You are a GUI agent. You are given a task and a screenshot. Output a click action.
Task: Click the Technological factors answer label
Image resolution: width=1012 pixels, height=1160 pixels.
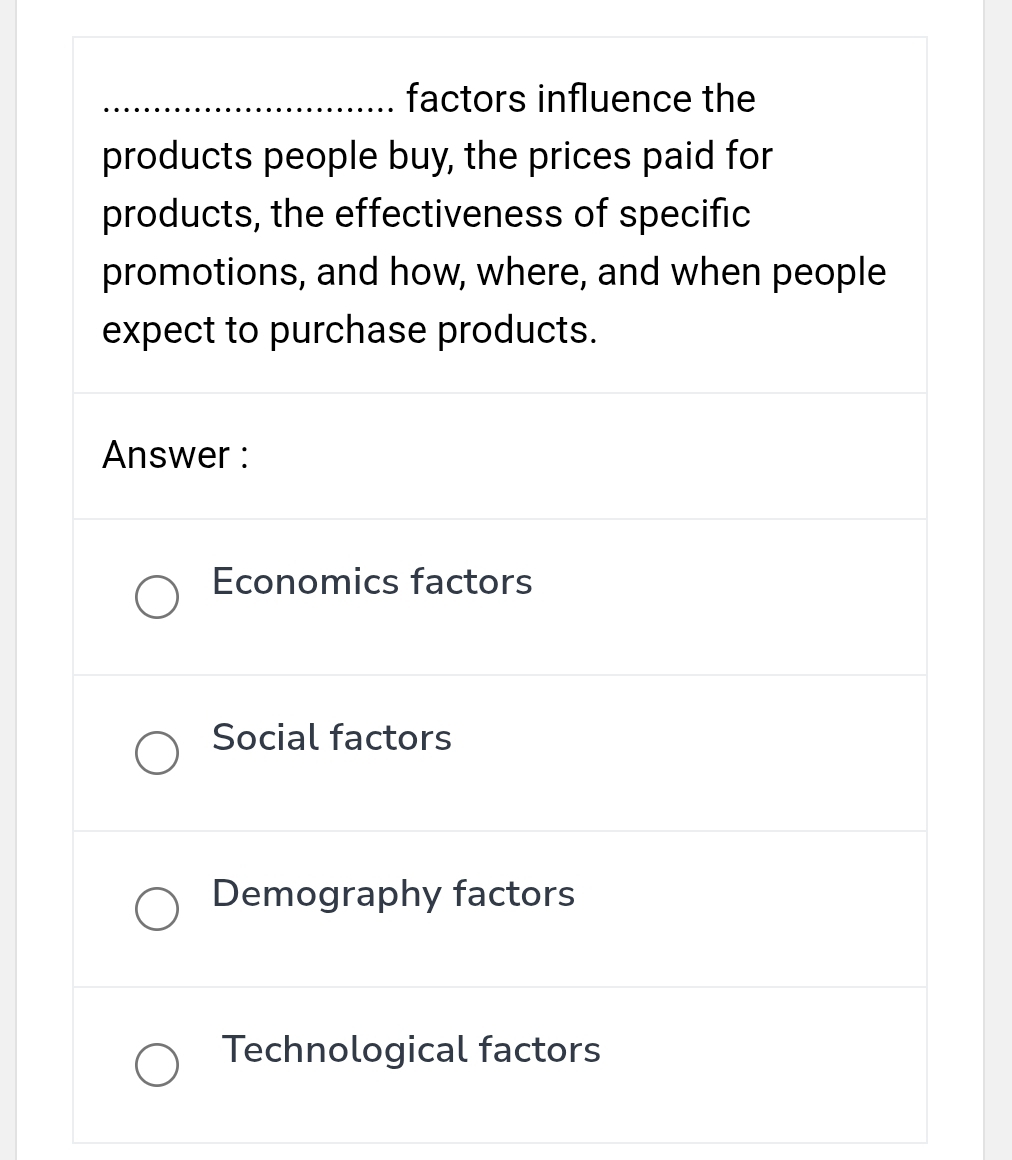[410, 1049]
